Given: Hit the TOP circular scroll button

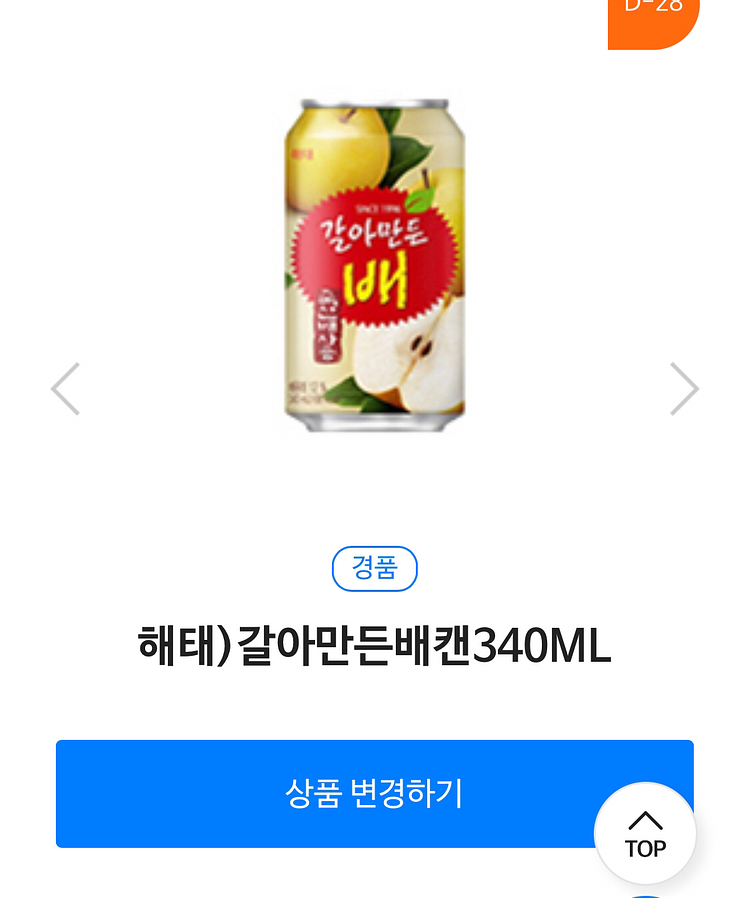Looking at the screenshot, I should tap(644, 835).
